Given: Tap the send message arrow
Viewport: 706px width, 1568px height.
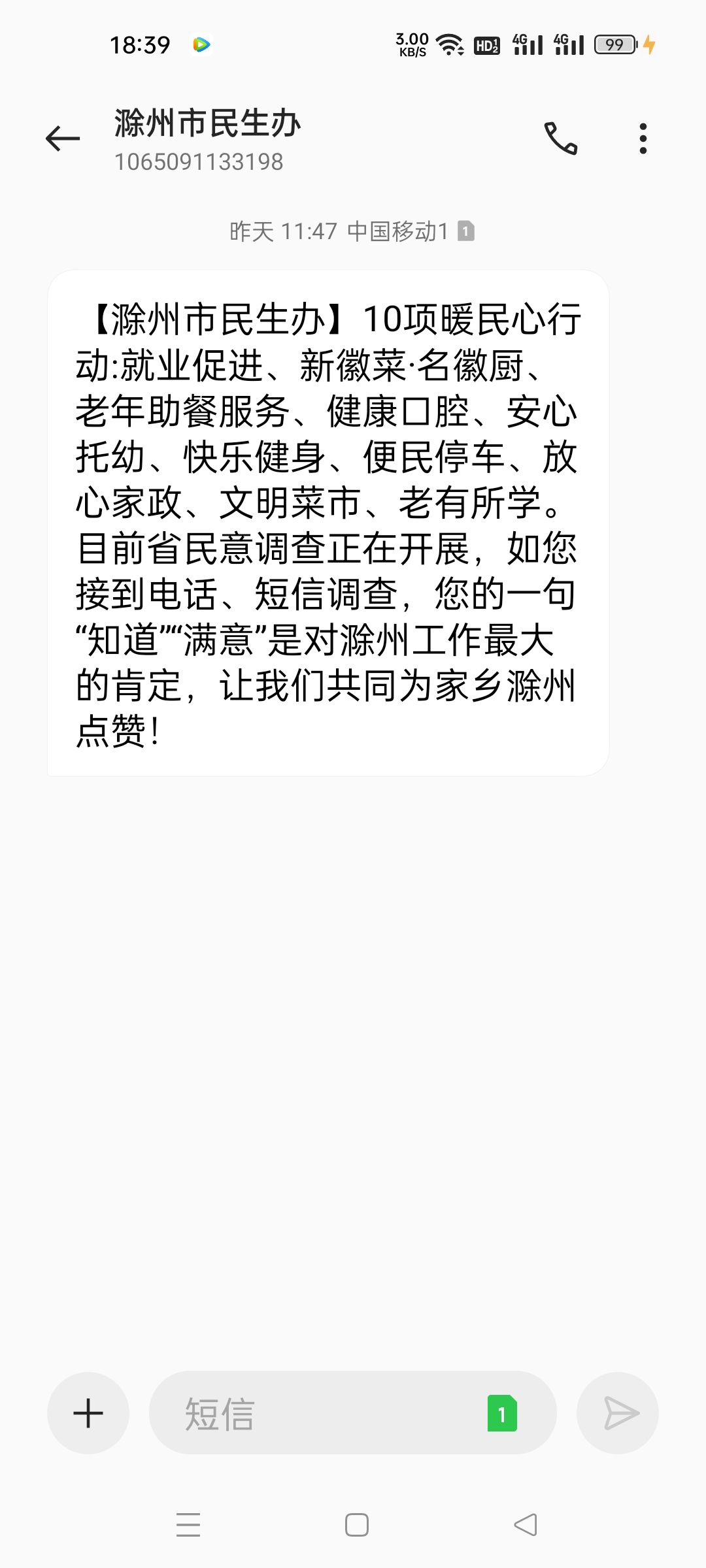Looking at the screenshot, I should click(x=618, y=1413).
